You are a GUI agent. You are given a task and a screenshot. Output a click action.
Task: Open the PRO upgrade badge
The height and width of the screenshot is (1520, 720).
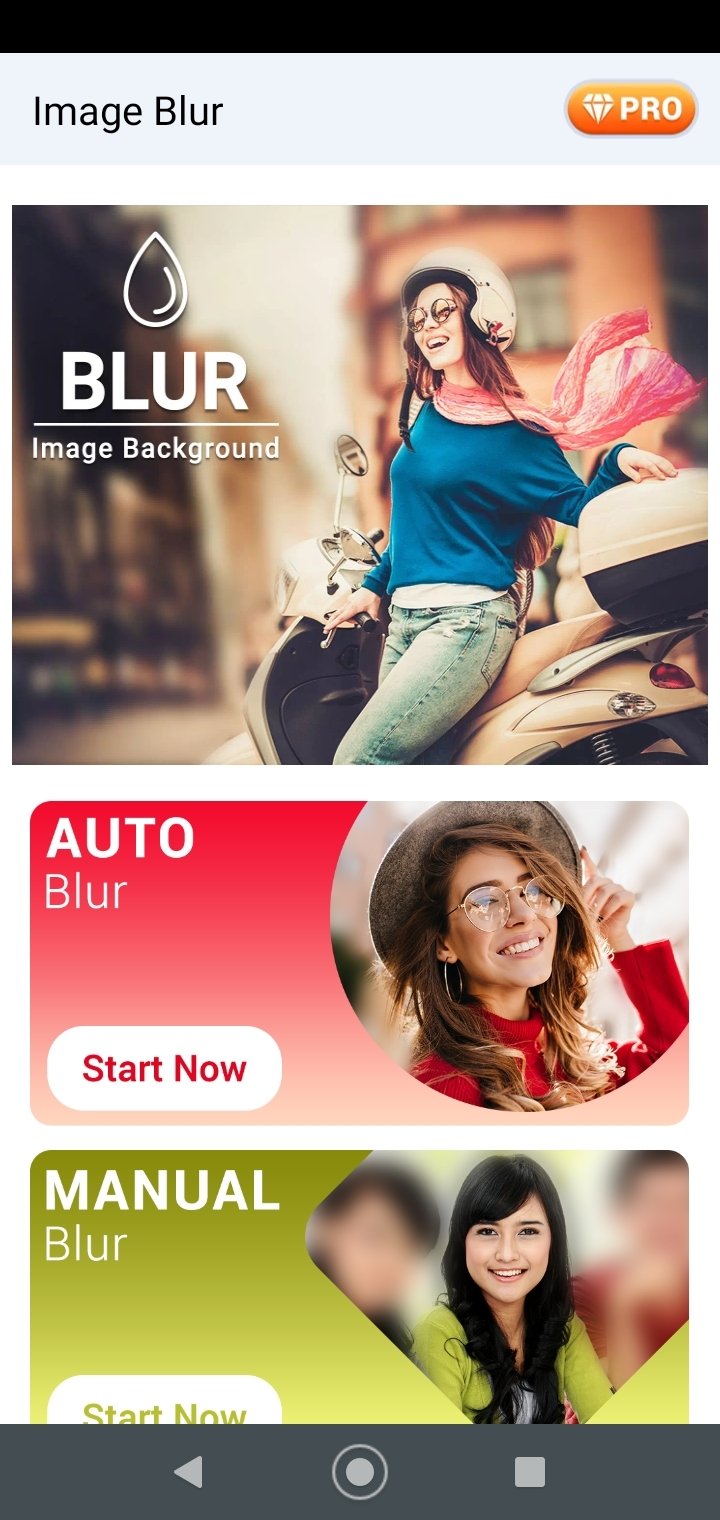[x=631, y=108]
